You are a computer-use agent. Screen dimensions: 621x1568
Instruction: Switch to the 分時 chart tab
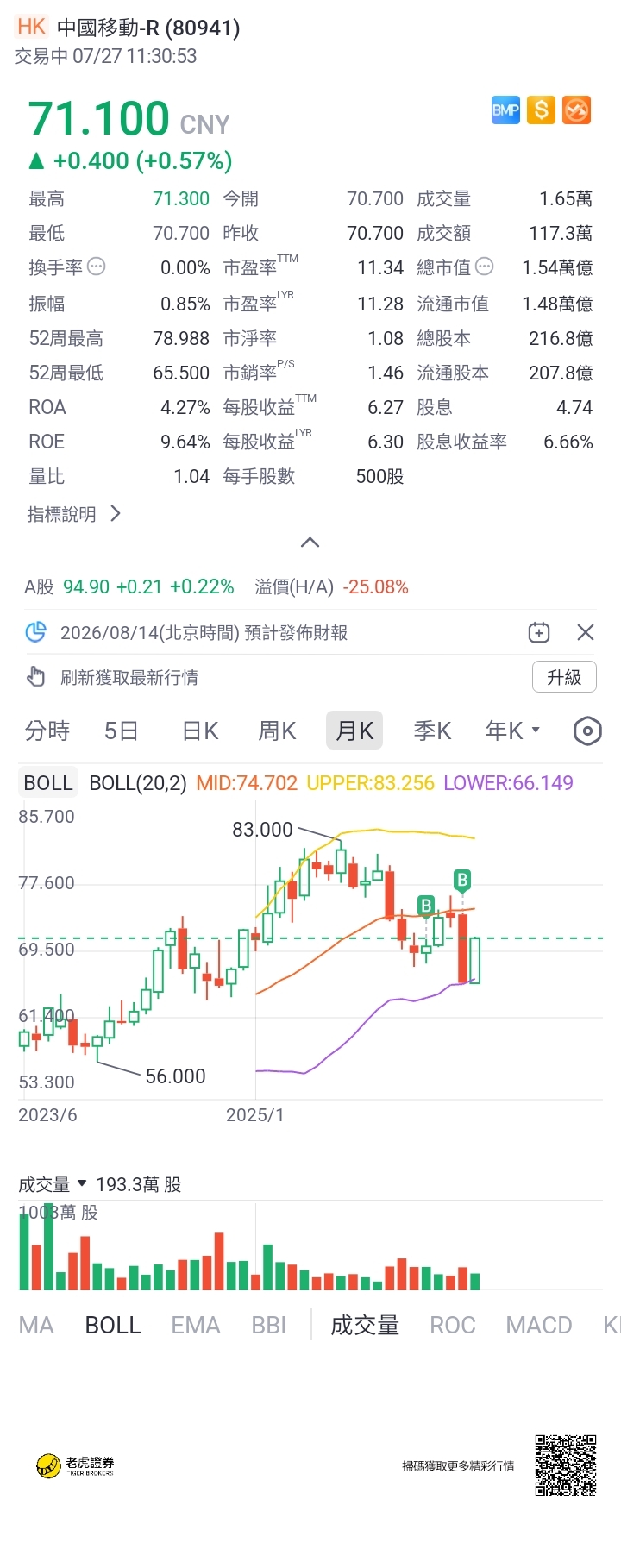(x=47, y=731)
